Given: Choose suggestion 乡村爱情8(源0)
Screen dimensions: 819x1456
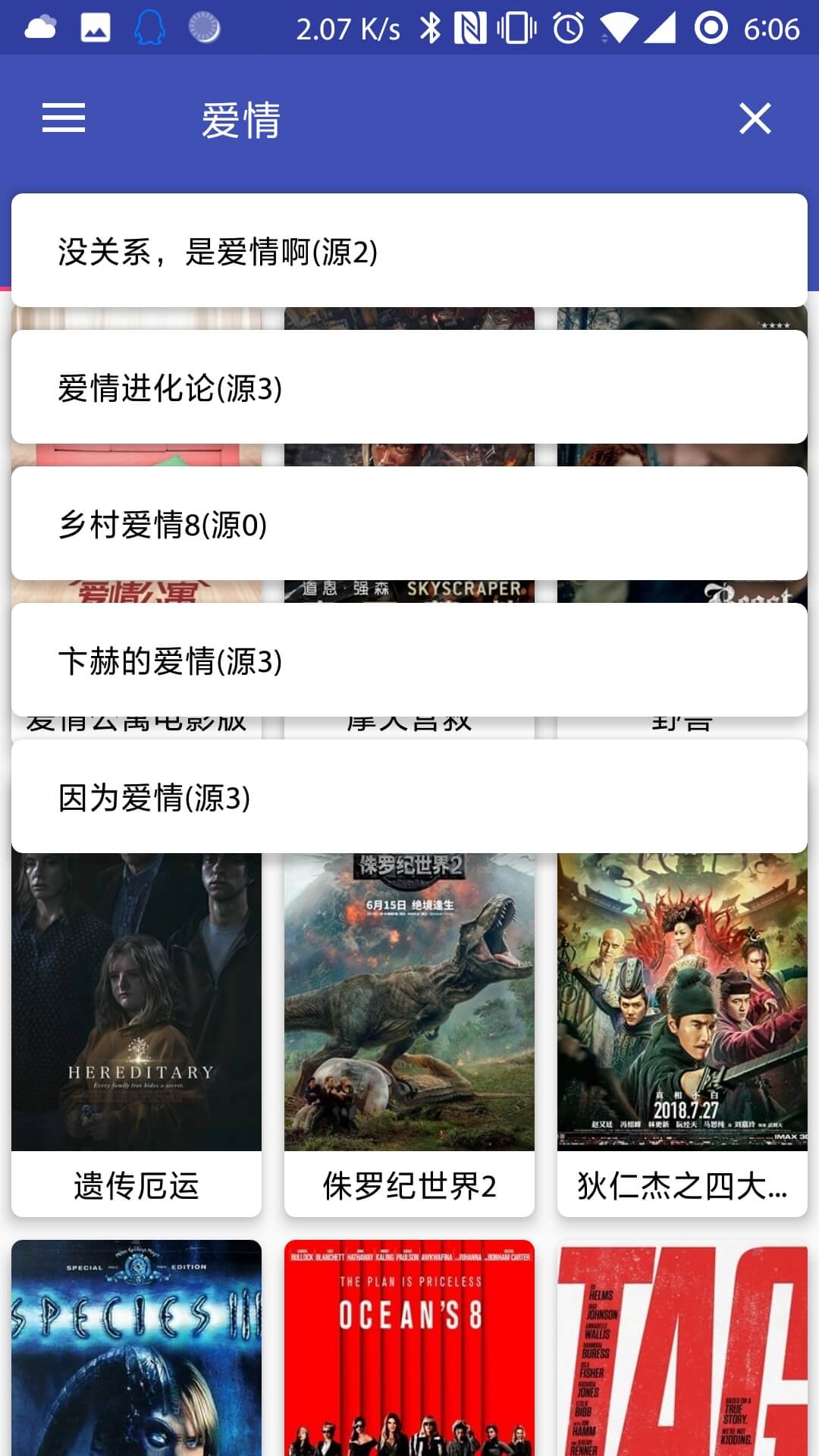Looking at the screenshot, I should point(409,523).
